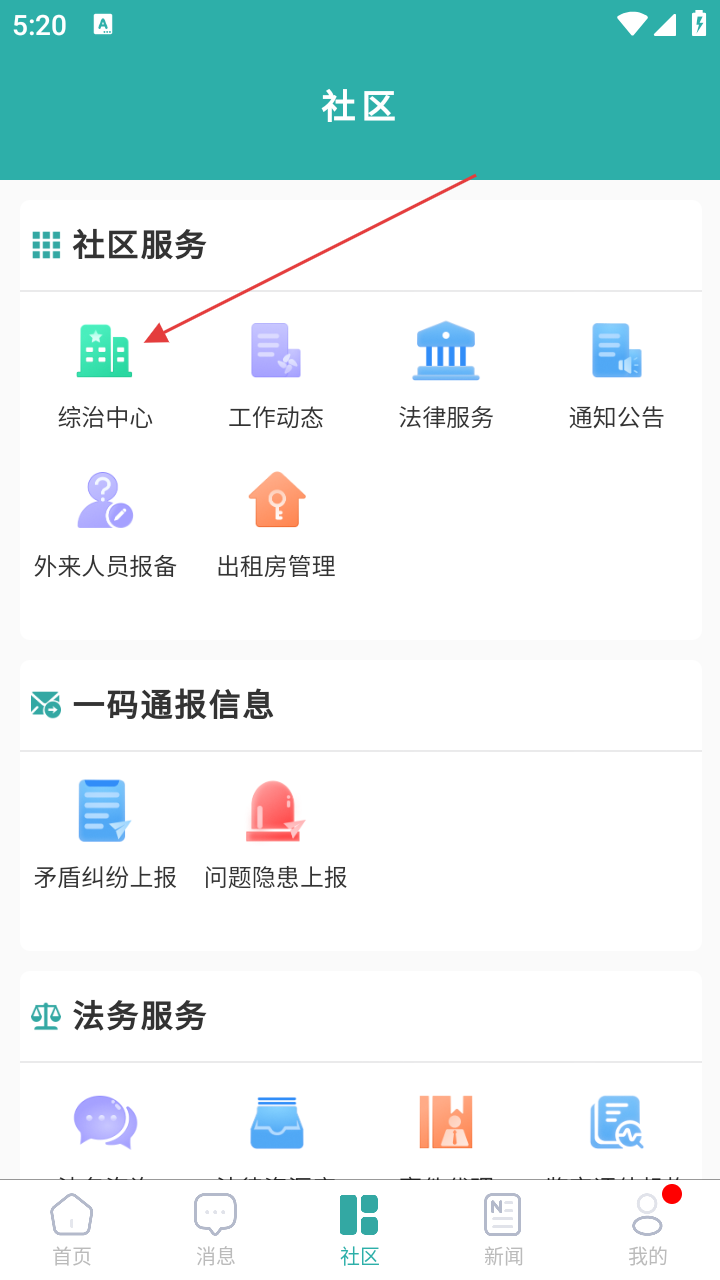Go to the 我的 tab
The image size is (720, 1280).
click(x=648, y=1230)
